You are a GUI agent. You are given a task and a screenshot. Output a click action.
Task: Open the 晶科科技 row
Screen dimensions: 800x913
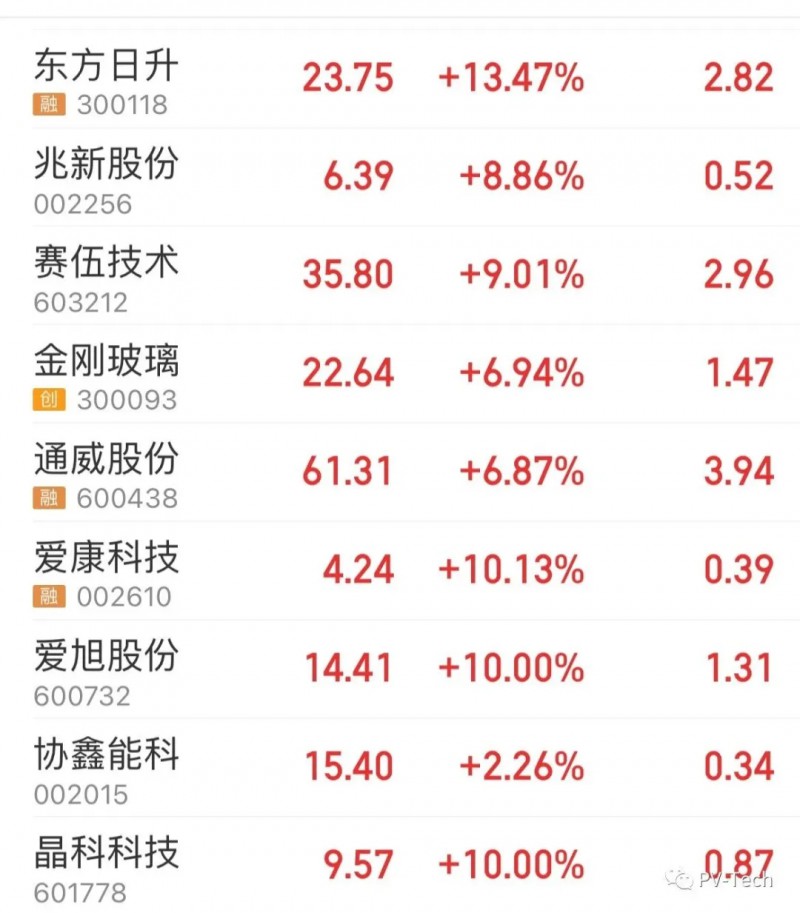106,853
